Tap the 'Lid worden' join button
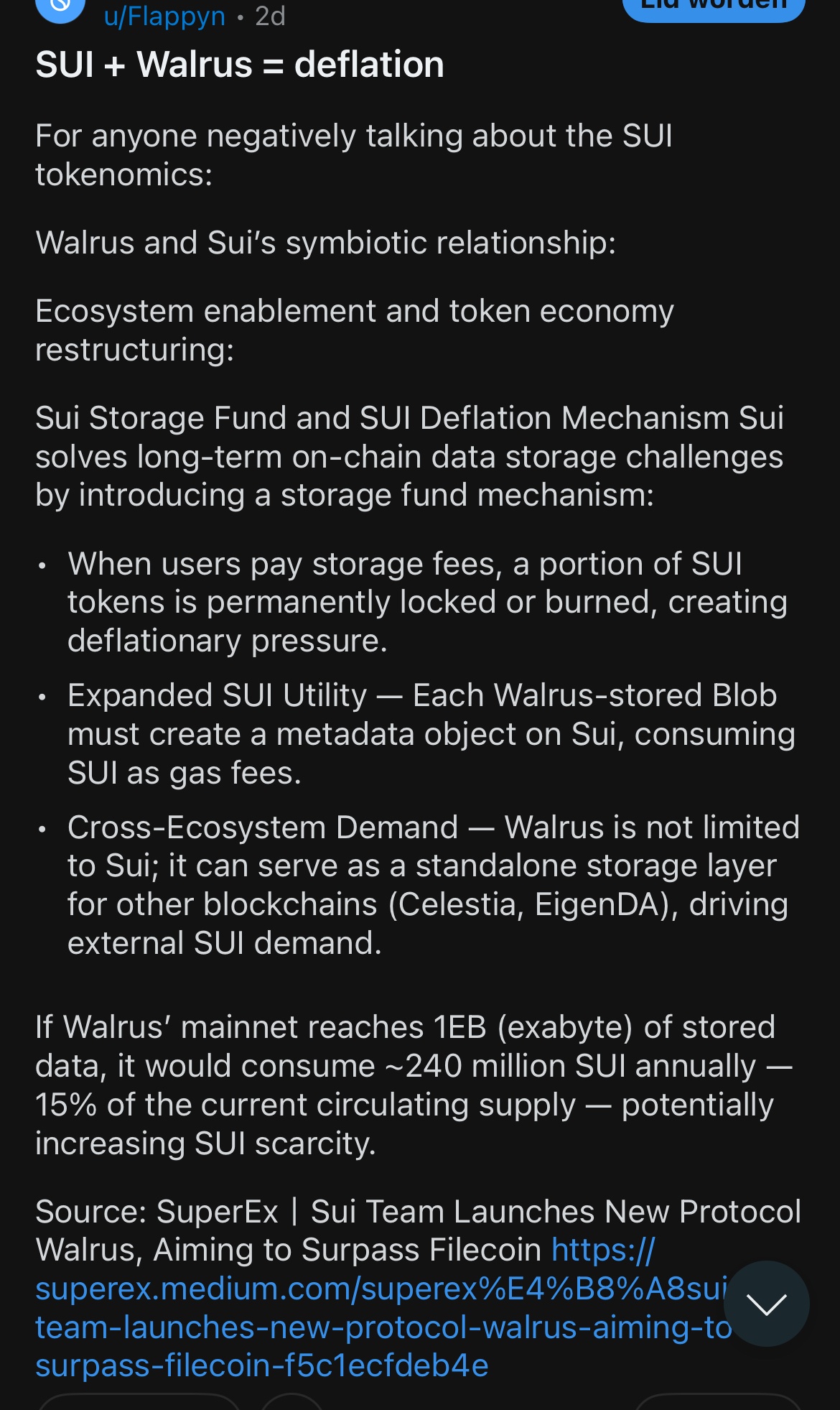Viewport: 840px width, 1410px height. [x=713, y=7]
